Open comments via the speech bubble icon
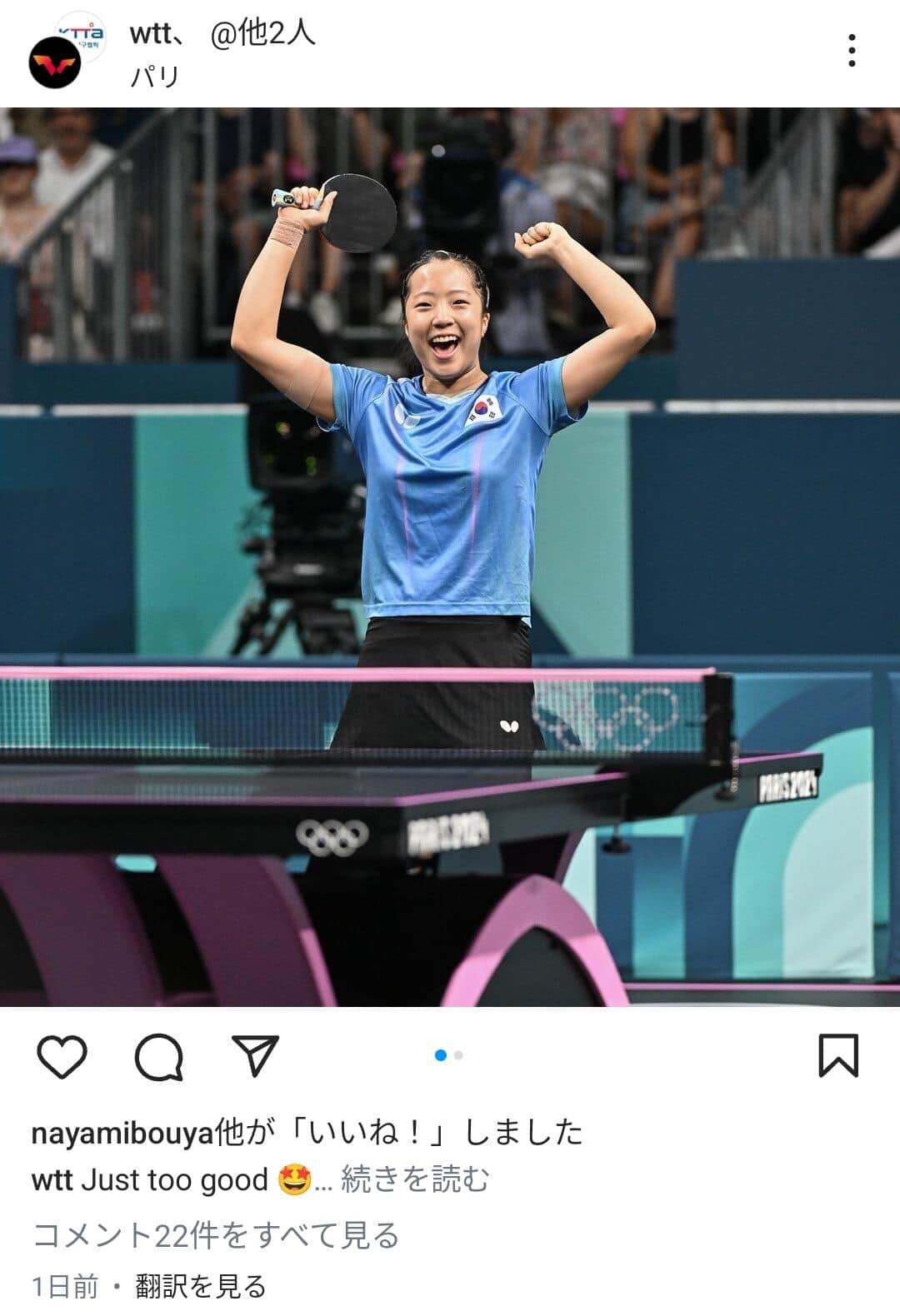 point(158,1057)
